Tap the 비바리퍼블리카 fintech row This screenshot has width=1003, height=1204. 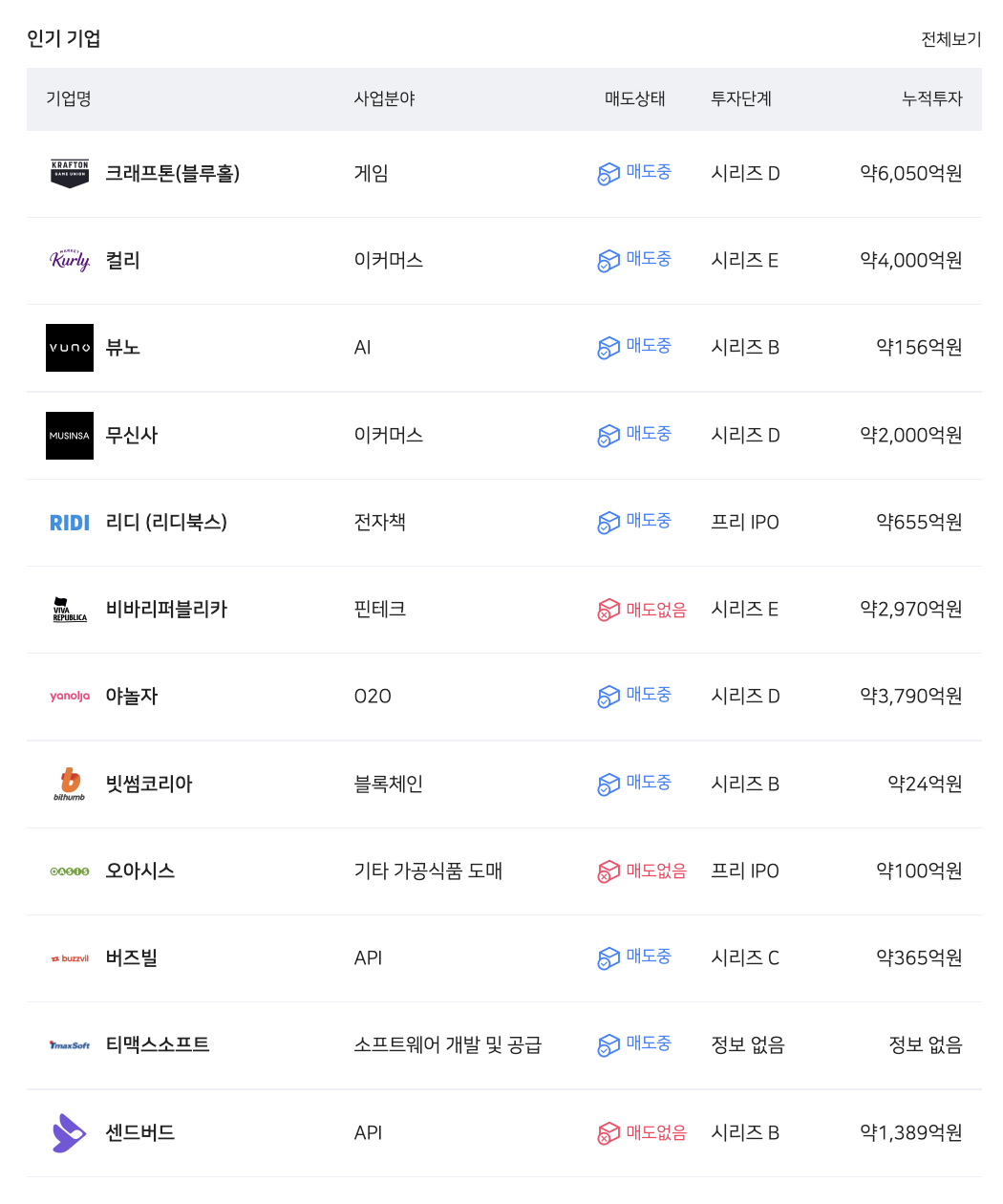[x=166, y=610]
